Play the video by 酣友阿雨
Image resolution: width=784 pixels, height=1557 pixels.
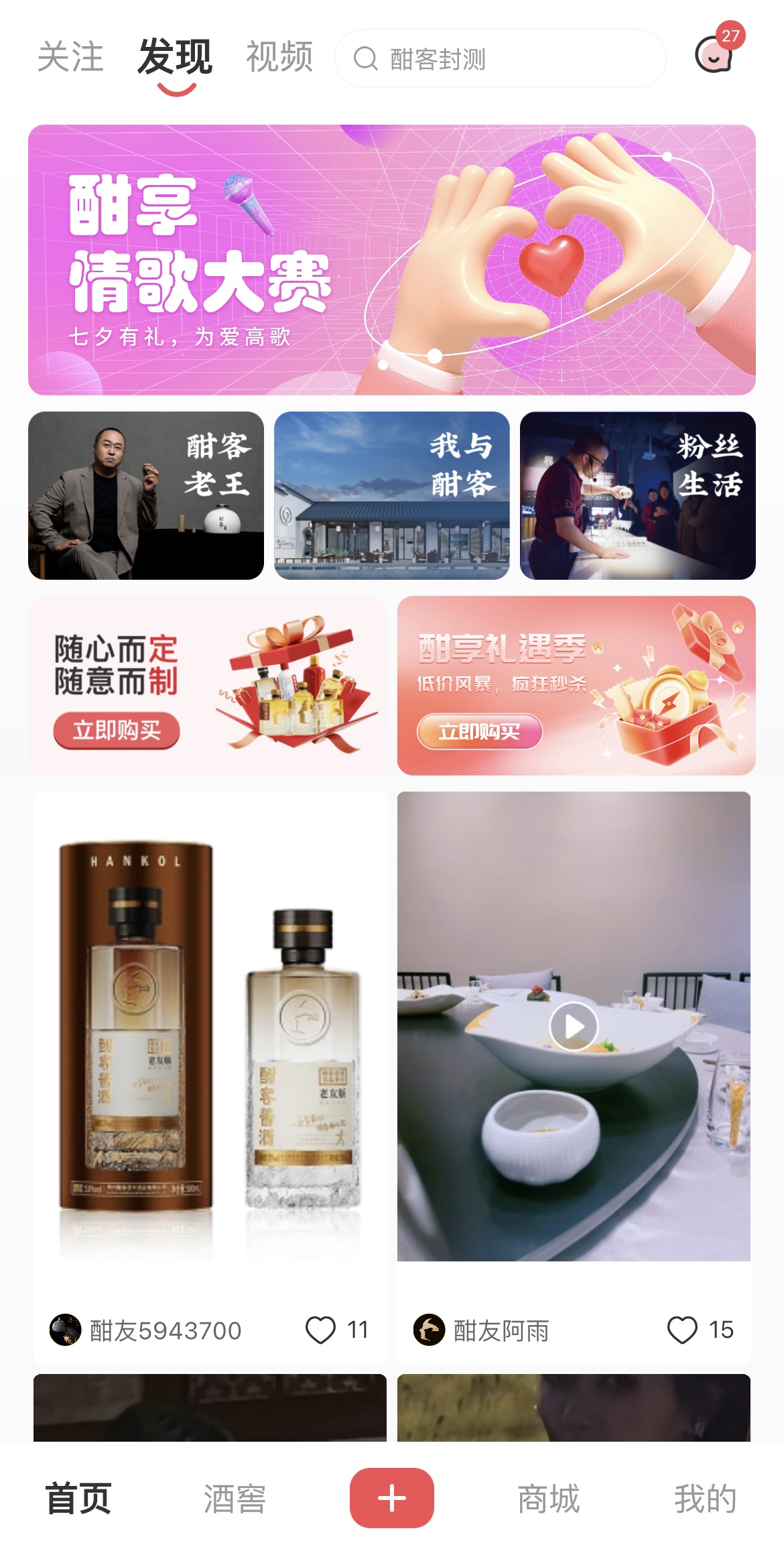[x=573, y=1026]
